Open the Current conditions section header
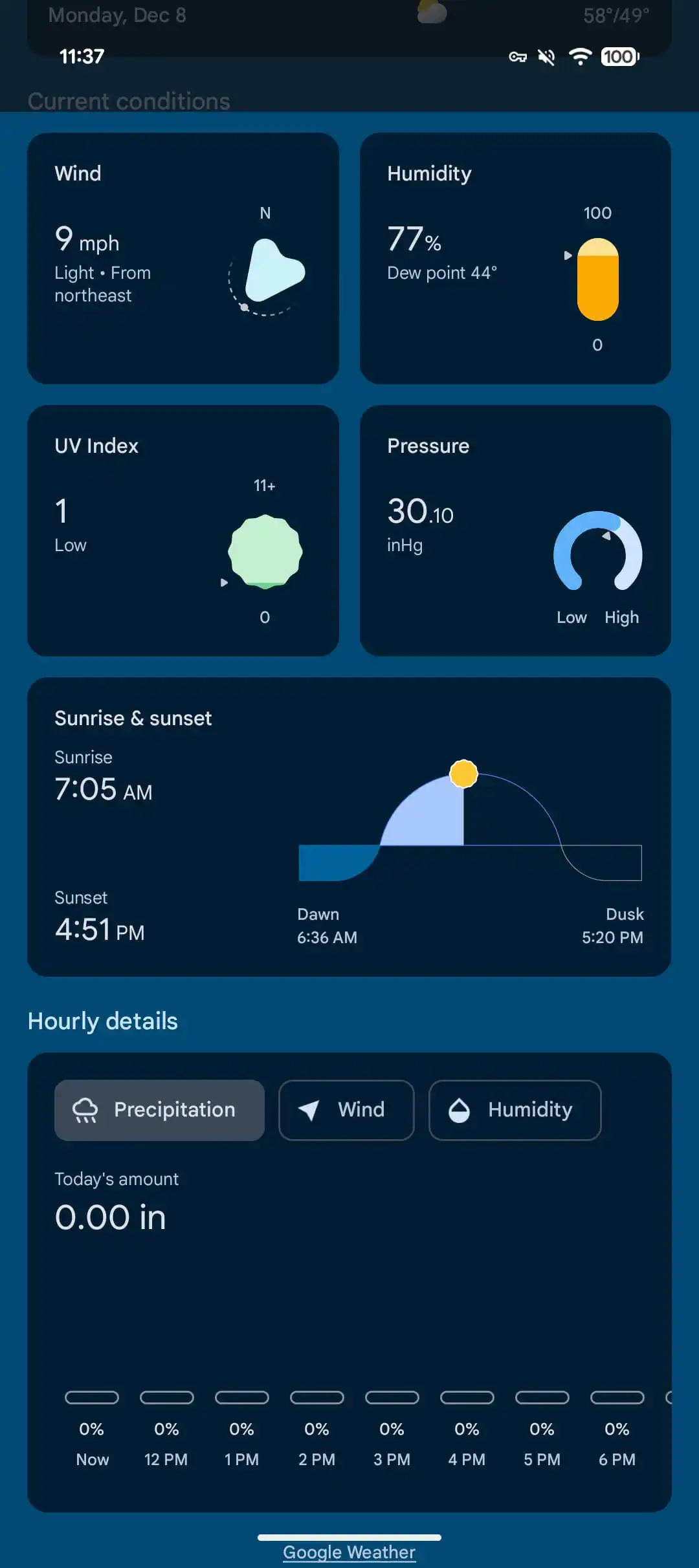Screen dimensions: 699x1568 click(x=128, y=101)
